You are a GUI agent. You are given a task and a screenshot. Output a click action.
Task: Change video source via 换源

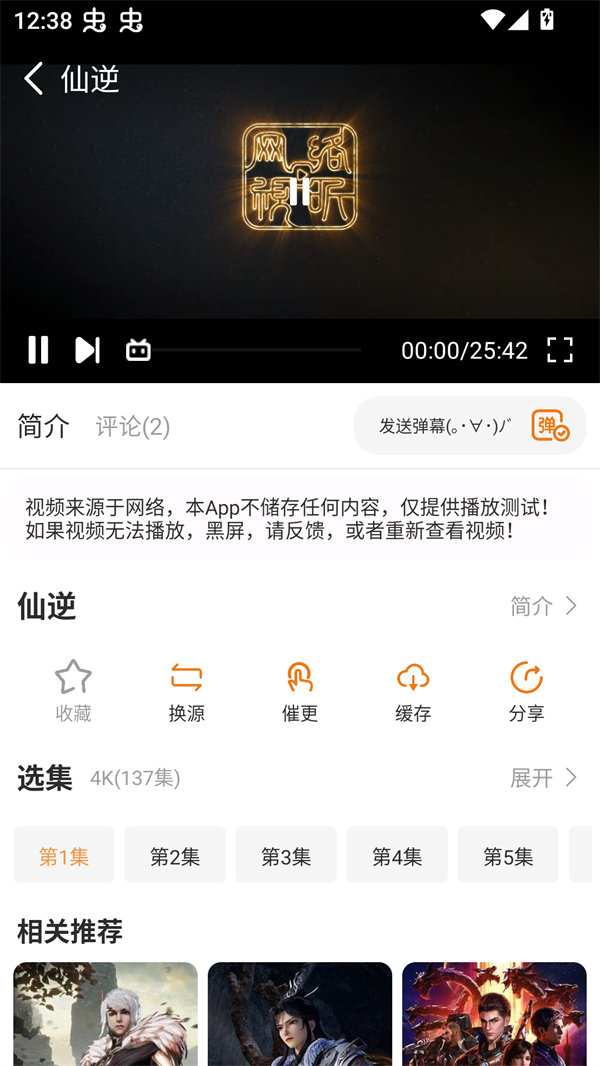coord(186,691)
